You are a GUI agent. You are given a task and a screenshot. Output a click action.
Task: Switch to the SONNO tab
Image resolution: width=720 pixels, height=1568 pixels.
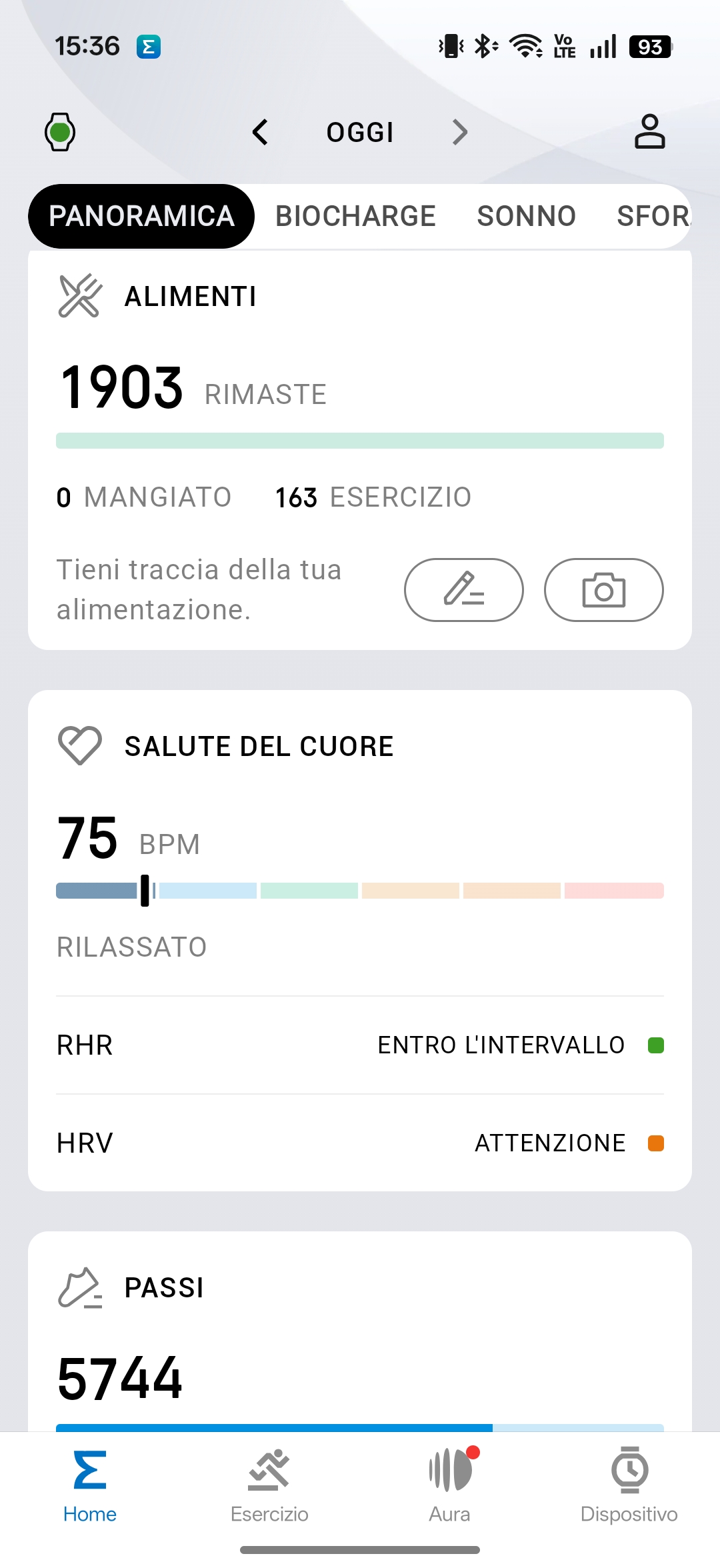point(526,216)
